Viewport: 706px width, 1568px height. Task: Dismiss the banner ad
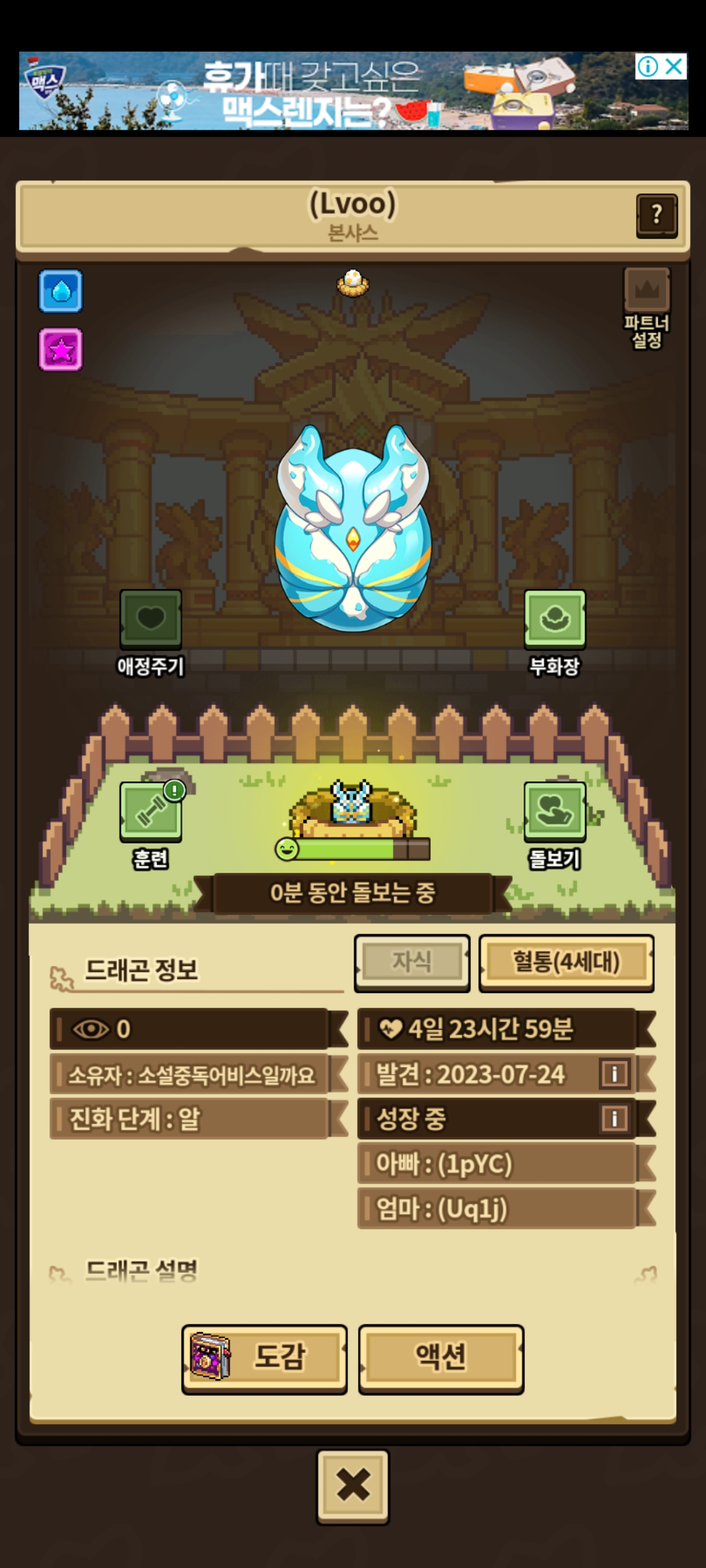coord(675,66)
